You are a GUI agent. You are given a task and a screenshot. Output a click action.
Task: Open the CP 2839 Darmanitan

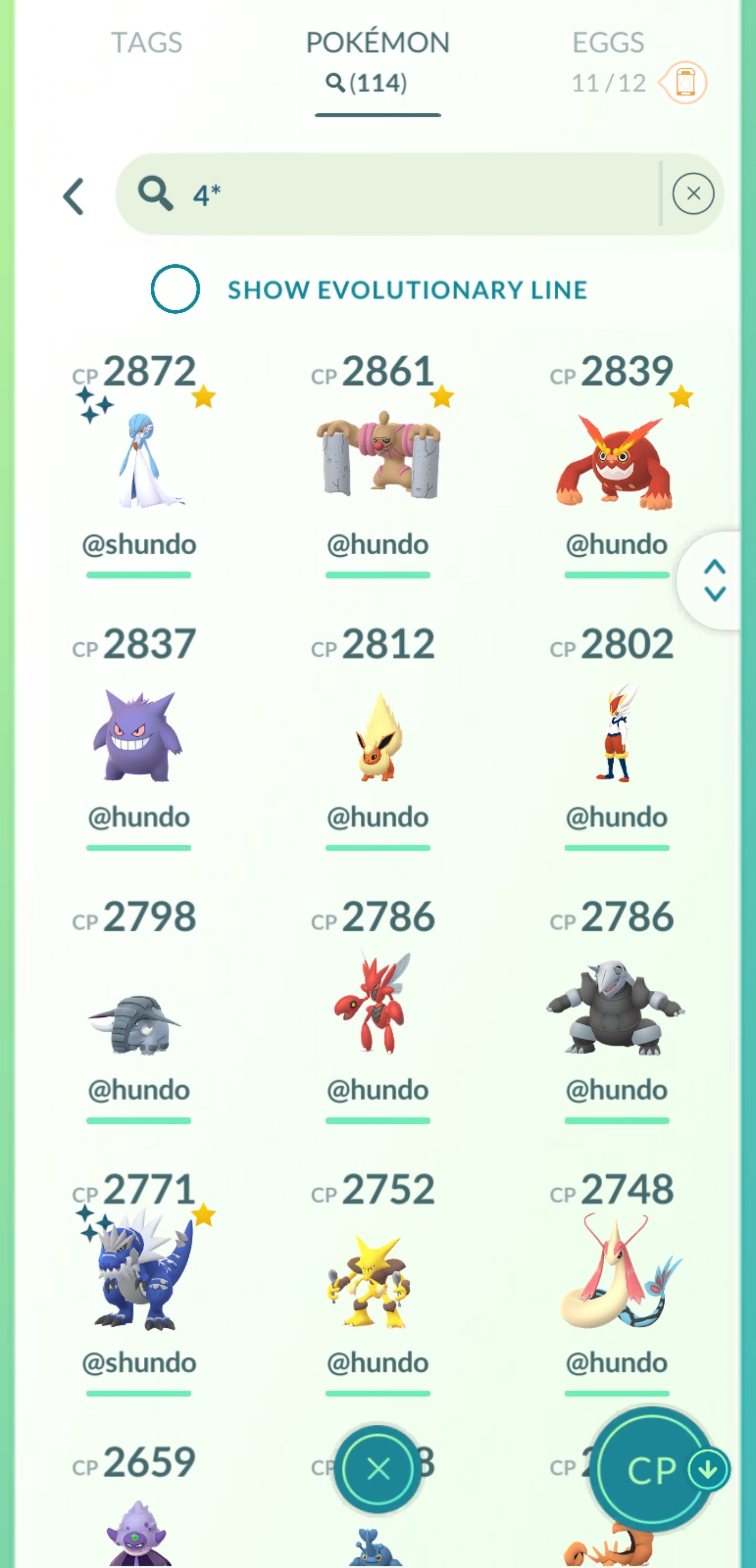coord(616,464)
